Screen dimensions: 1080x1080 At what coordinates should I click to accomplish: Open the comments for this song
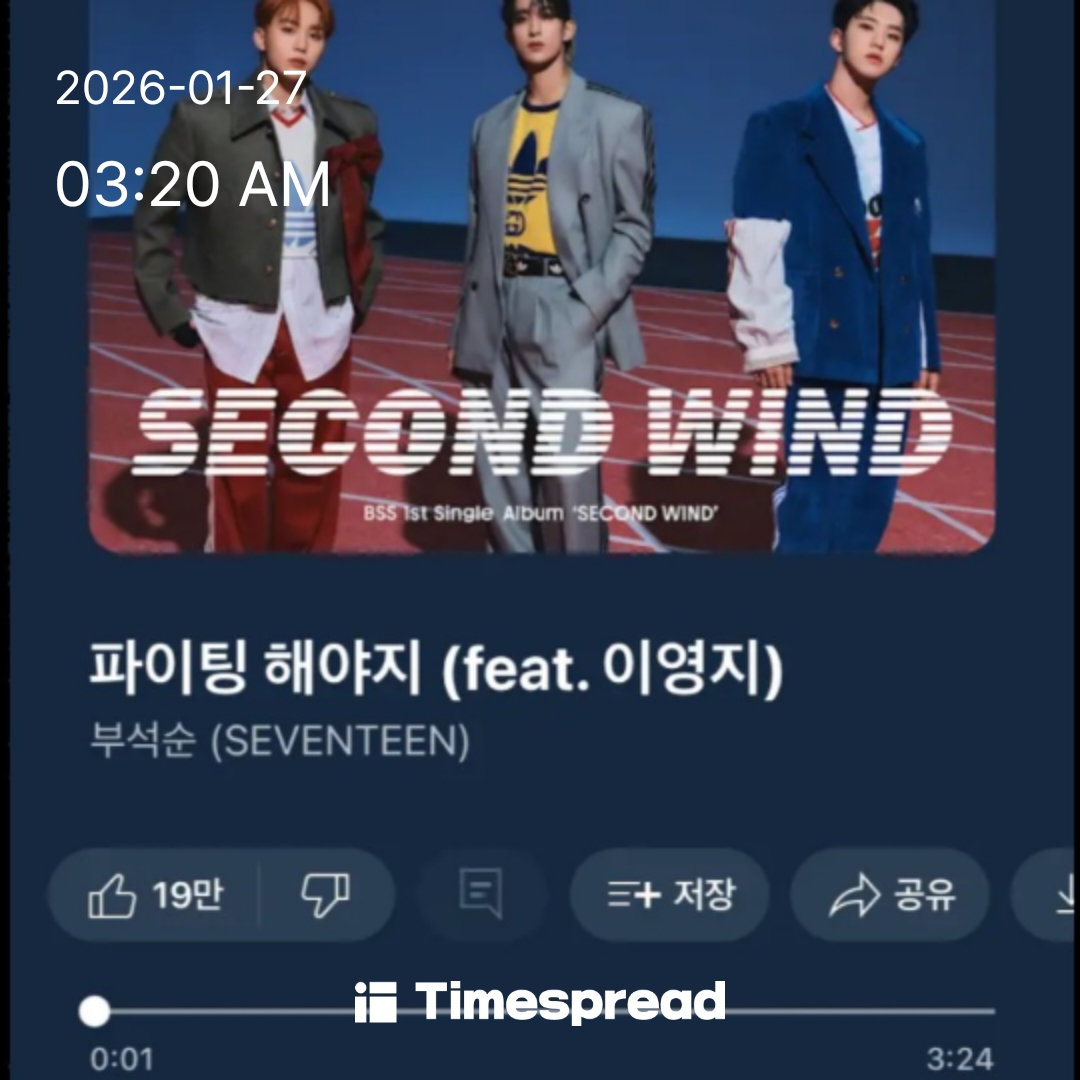pos(481,894)
